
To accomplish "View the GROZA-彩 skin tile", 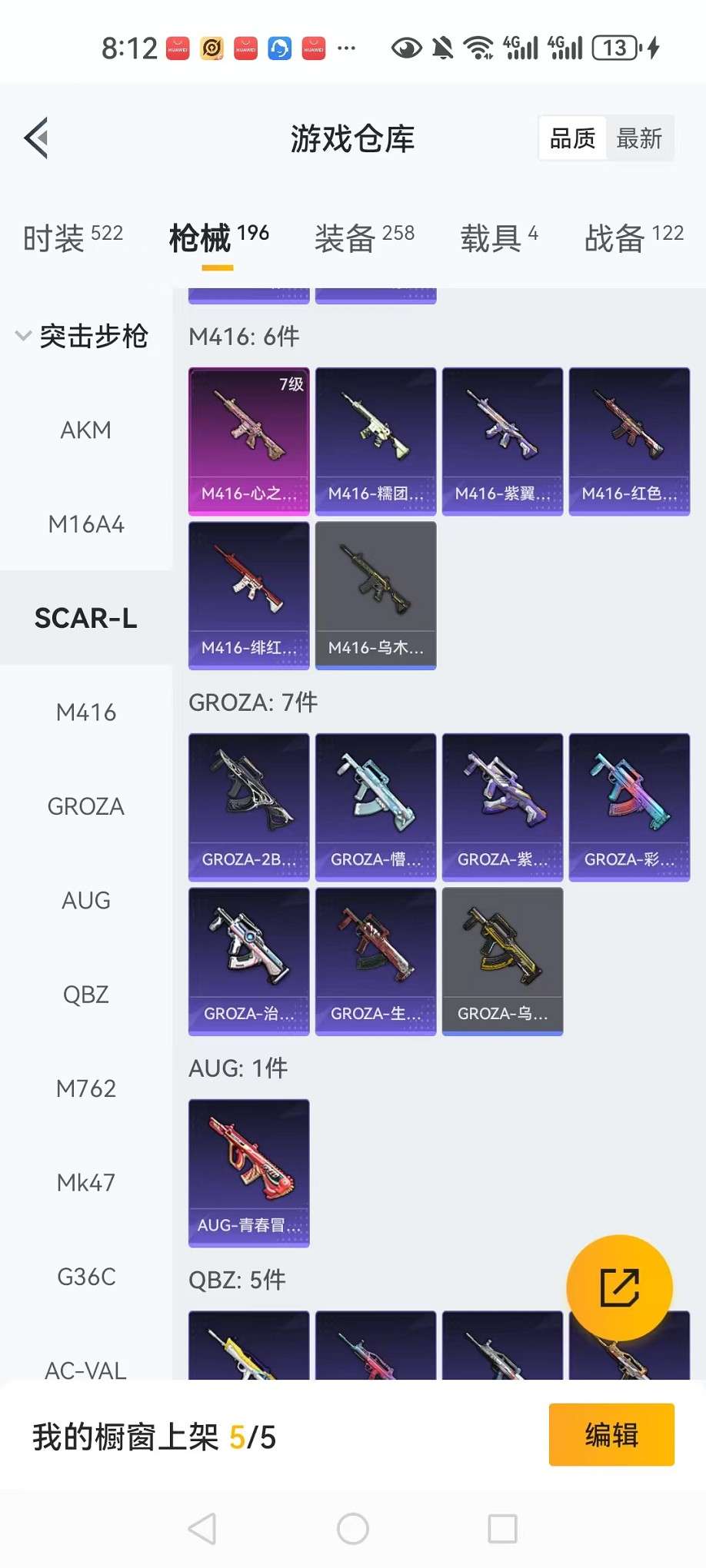I will tap(629, 807).
